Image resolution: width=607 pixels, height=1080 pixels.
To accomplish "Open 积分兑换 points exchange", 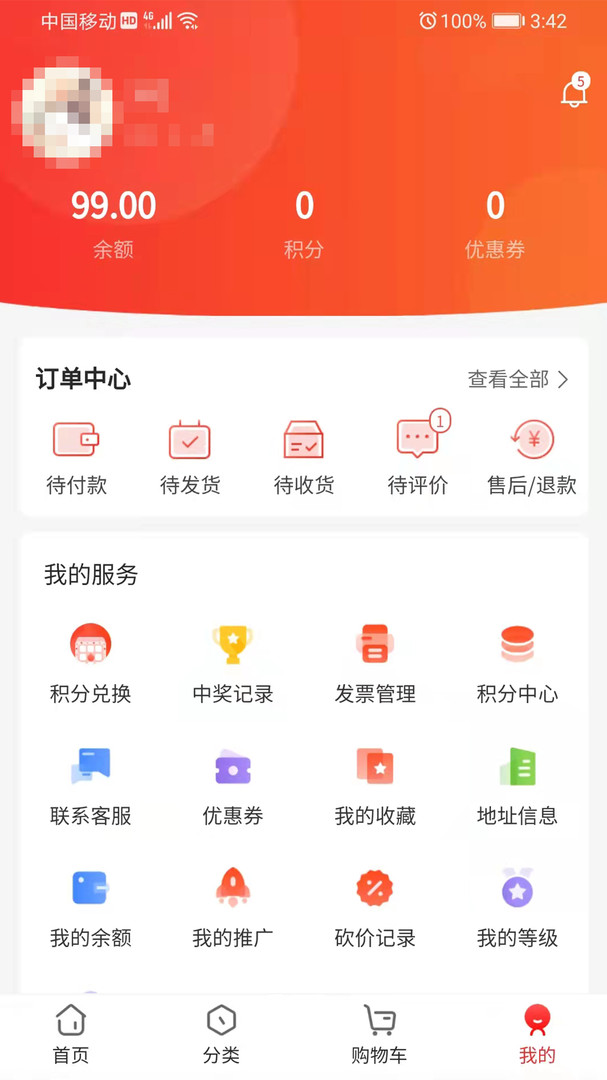I will coord(91,664).
